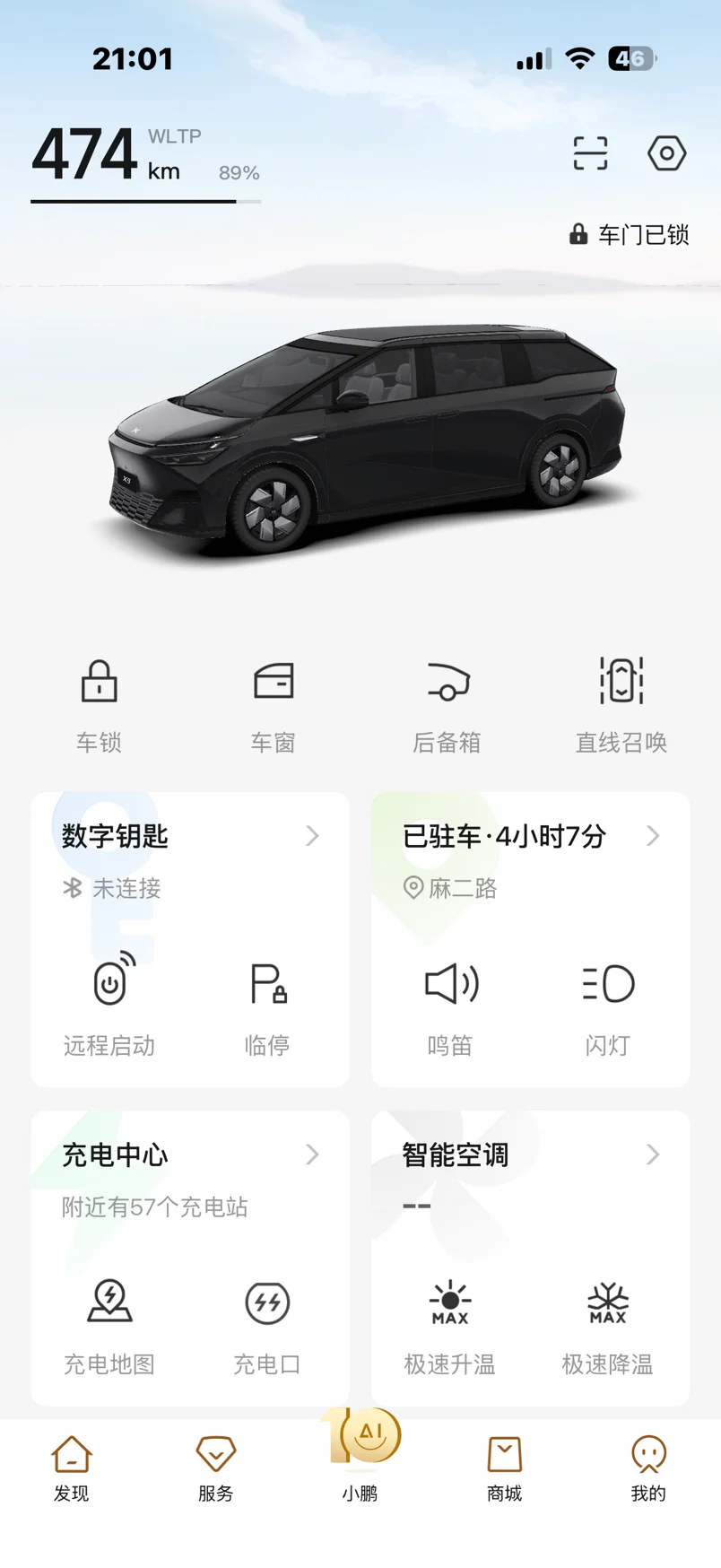Open the 已驻车 parking location card

pyautogui.click(x=530, y=837)
